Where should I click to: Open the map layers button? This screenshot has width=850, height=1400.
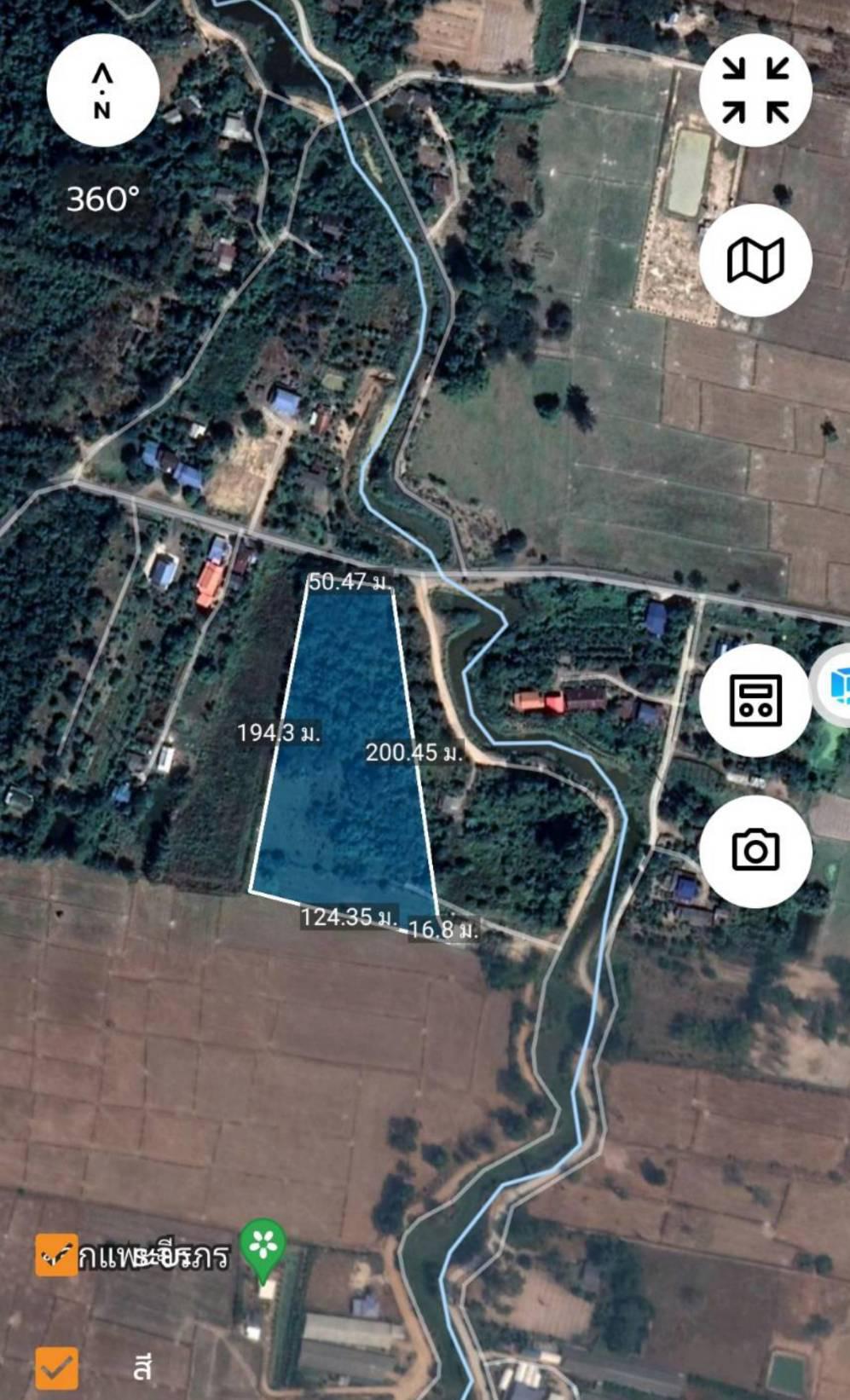pyautogui.click(x=755, y=260)
